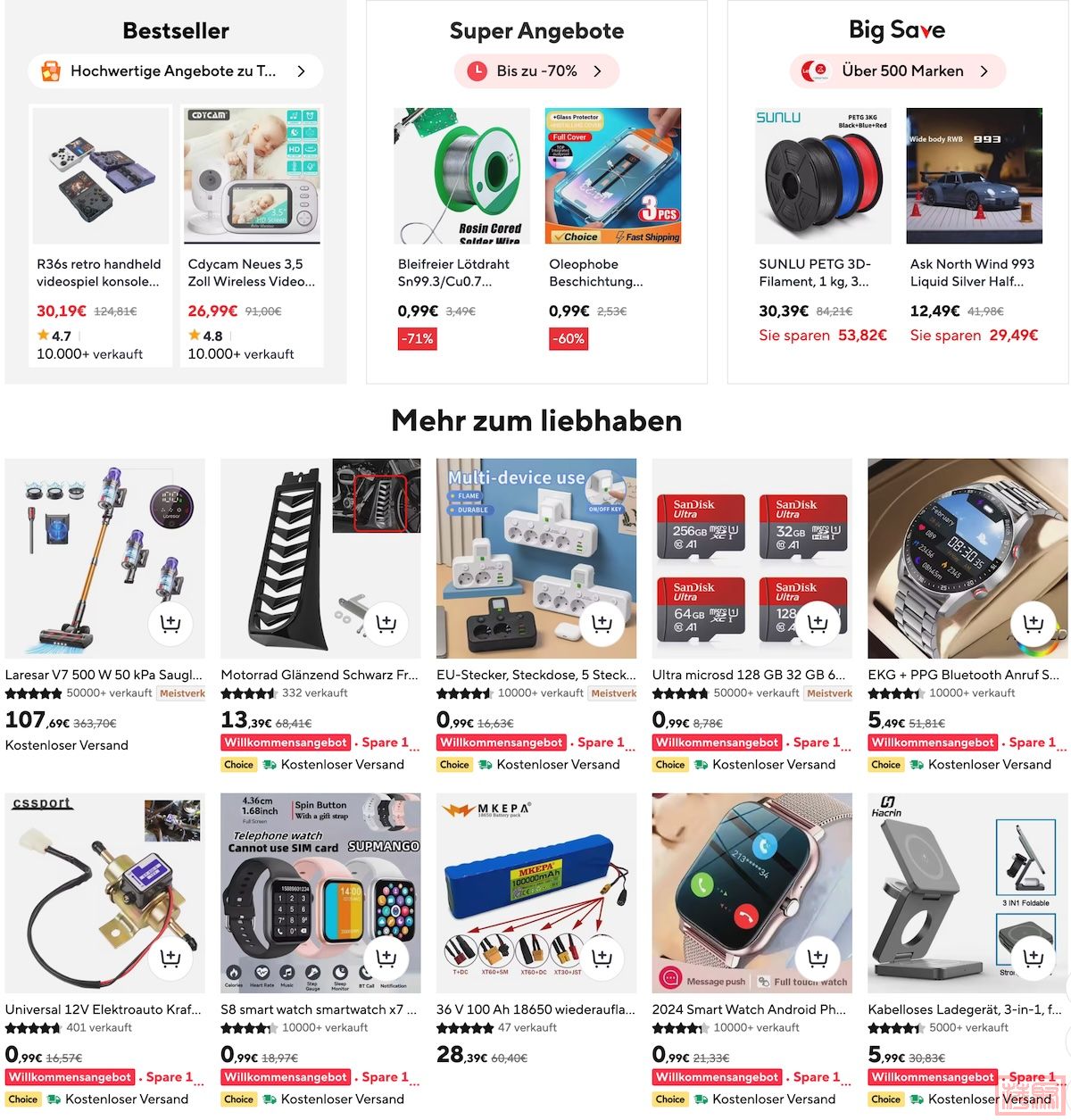The image size is (1071, 1120).
Task: Add the EKG + PPG smartwatch to cart
Action: pyautogui.click(x=1034, y=623)
